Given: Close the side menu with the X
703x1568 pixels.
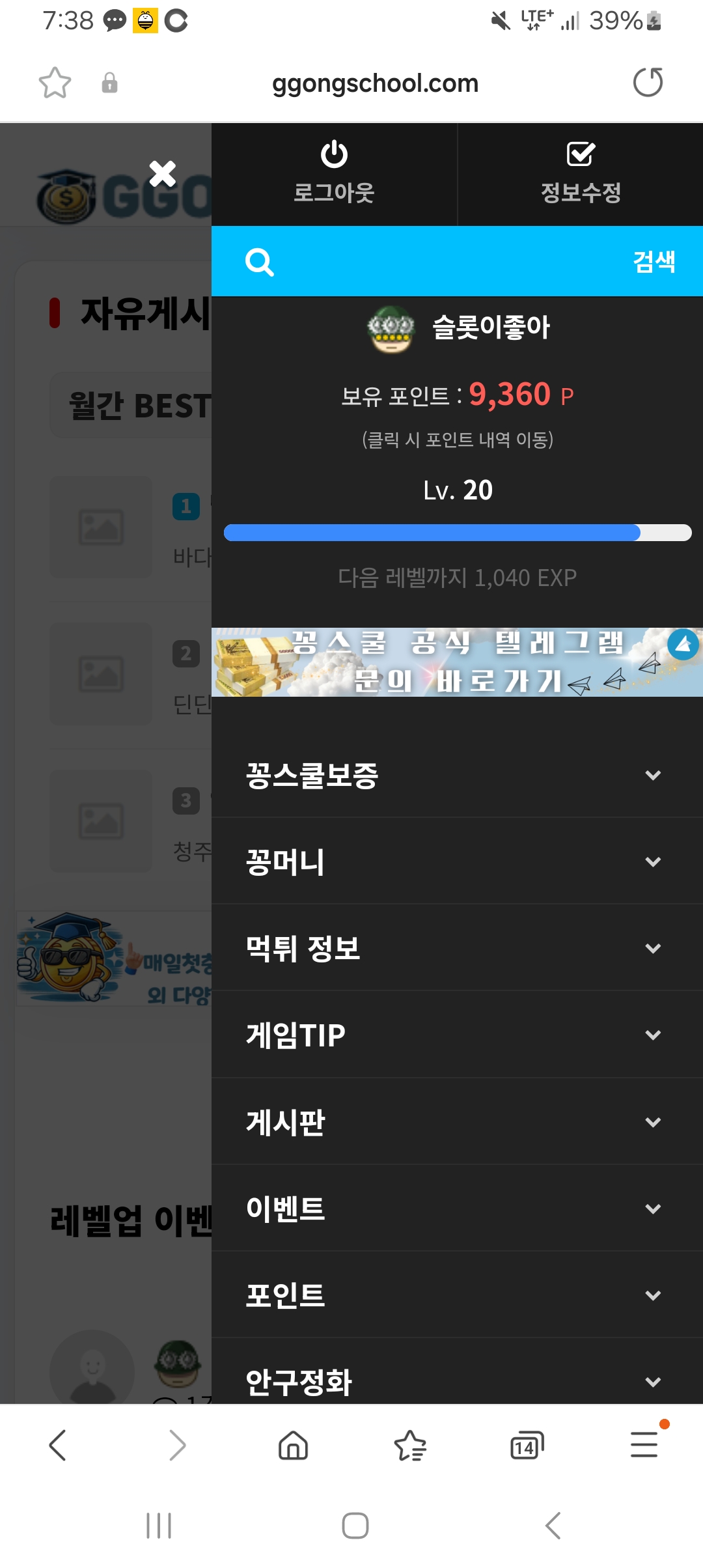Looking at the screenshot, I should click(x=162, y=174).
